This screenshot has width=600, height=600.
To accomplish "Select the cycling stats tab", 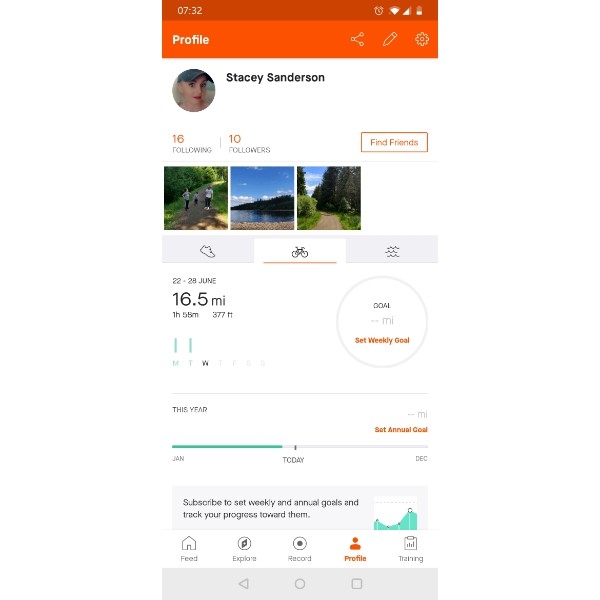I will (300, 251).
